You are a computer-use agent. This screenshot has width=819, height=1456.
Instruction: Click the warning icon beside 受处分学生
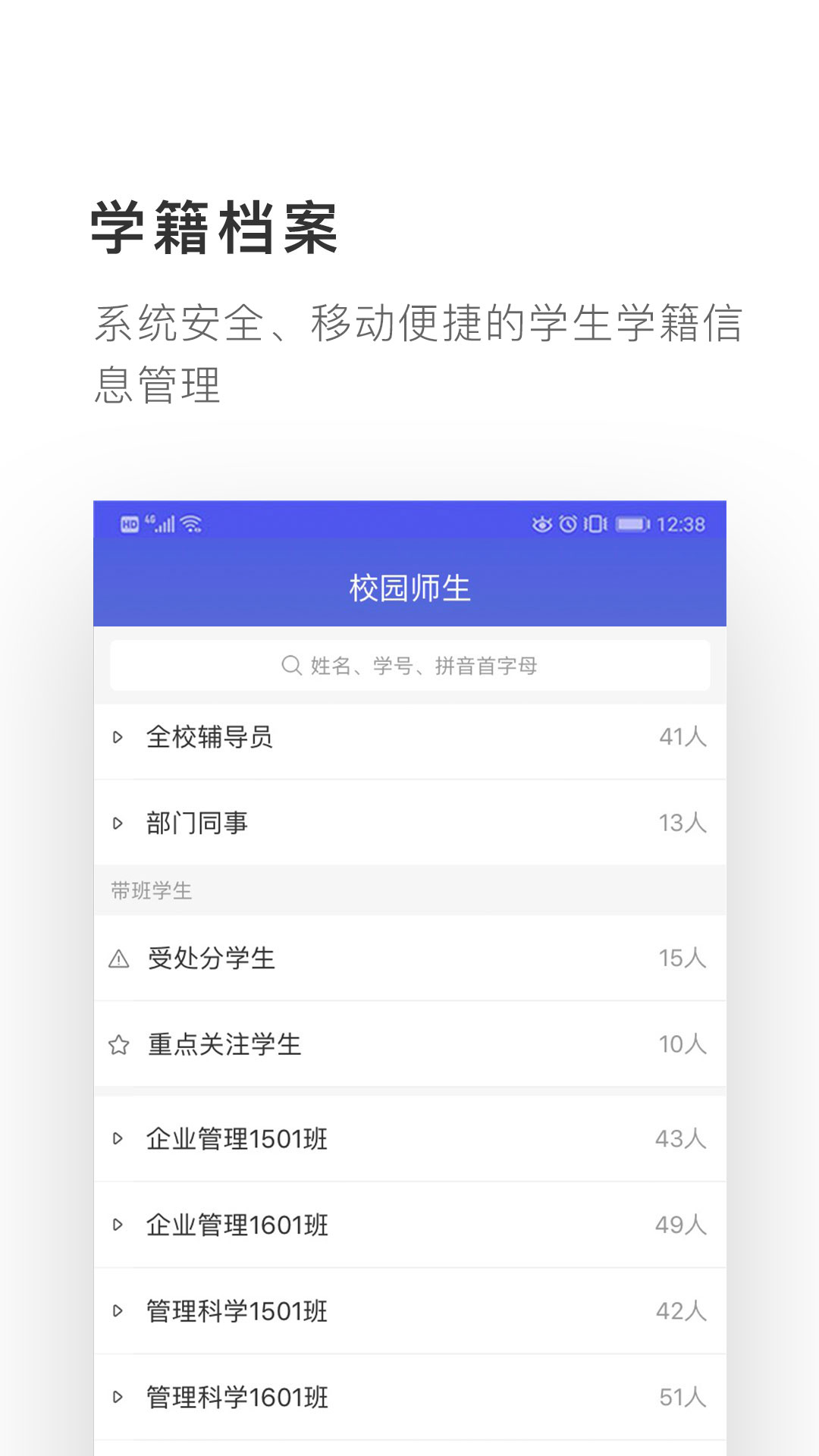119,957
